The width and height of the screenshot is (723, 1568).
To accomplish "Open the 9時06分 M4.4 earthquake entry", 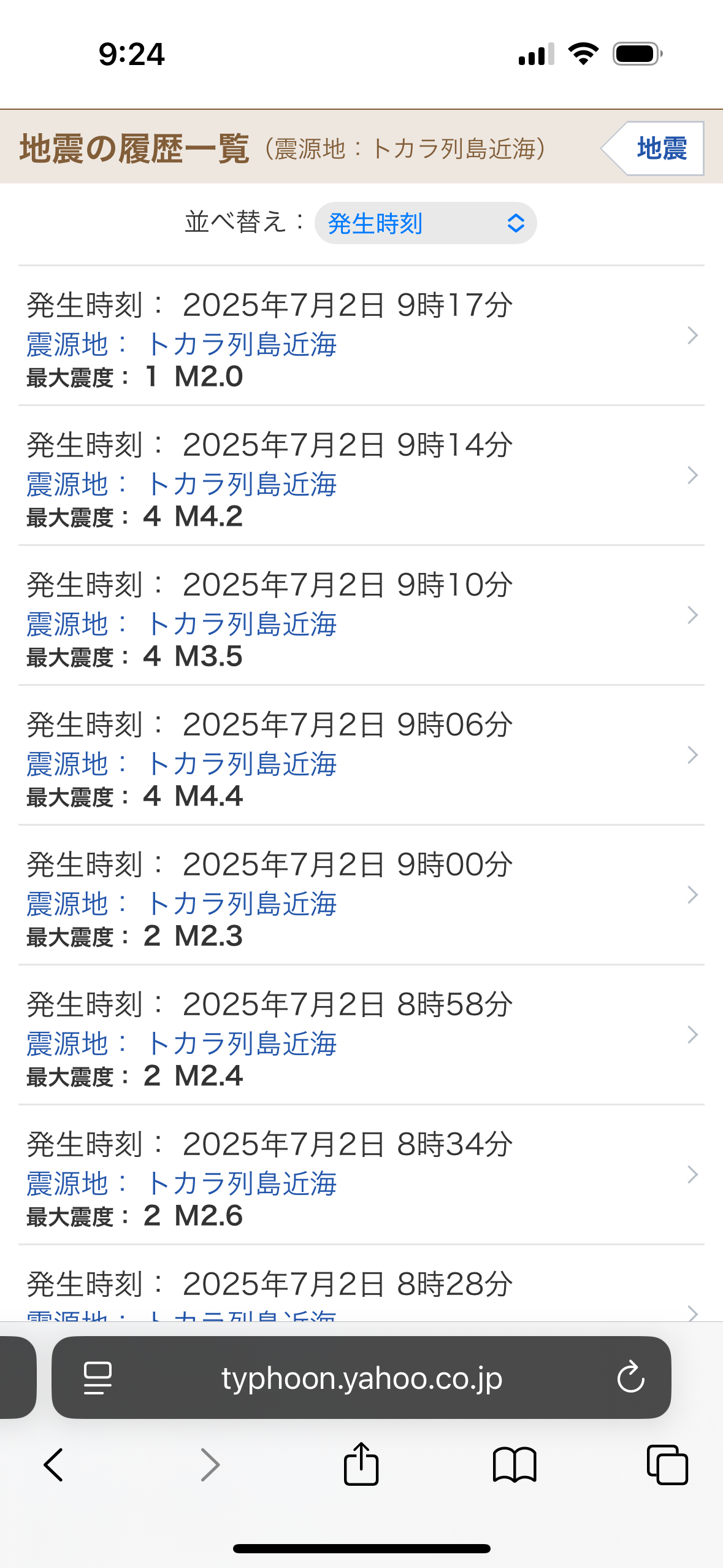I will pos(361,755).
